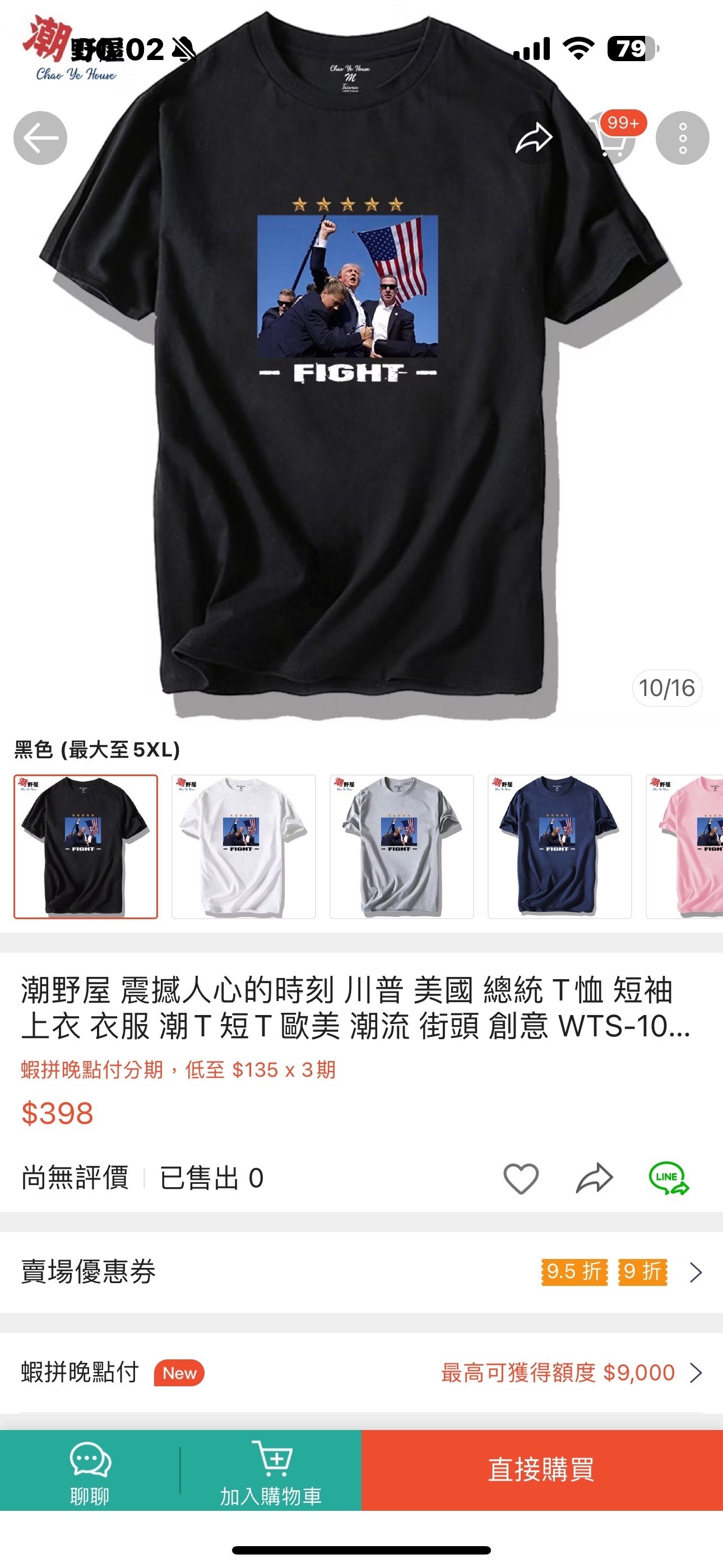
Task: Select the black T-shirt variant
Action: pos(86,846)
